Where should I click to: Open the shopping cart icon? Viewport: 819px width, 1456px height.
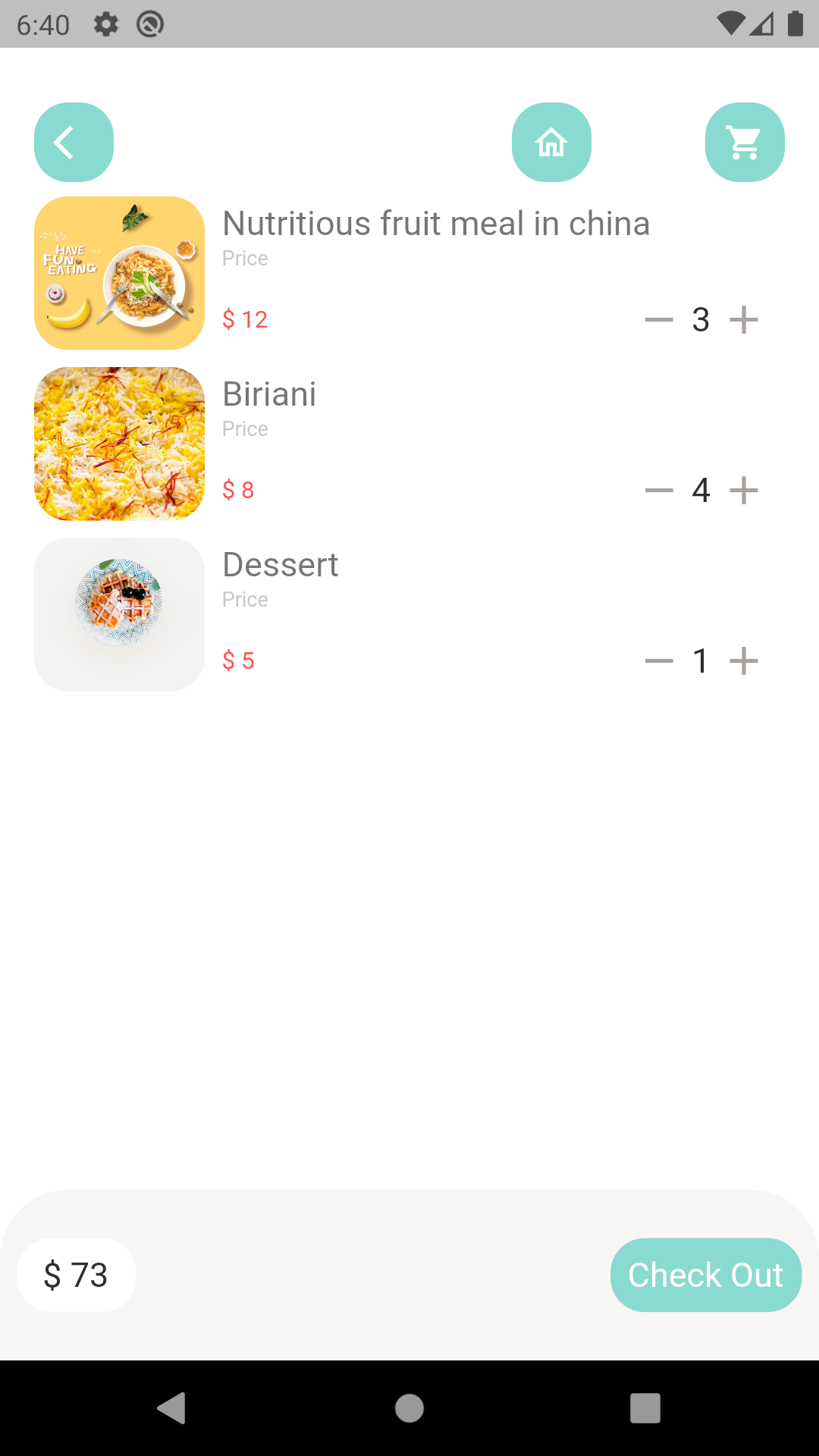pyautogui.click(x=745, y=142)
